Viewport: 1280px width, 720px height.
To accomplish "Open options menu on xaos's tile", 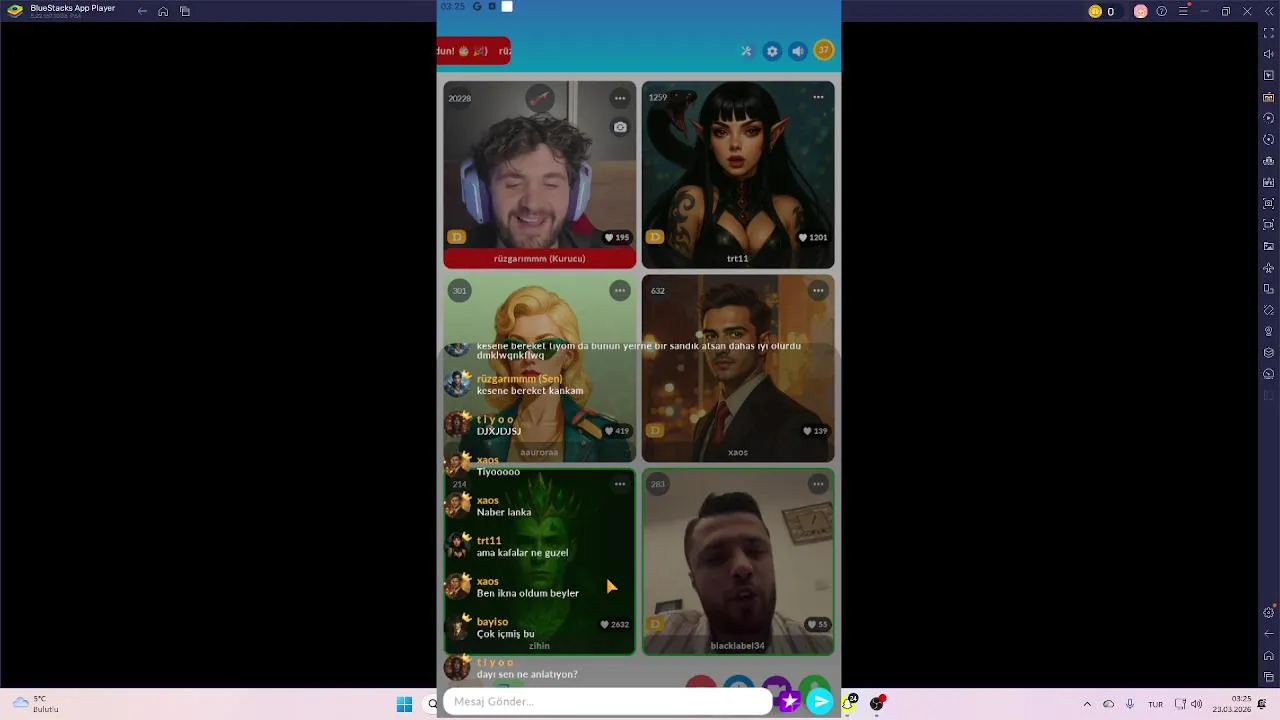I will [x=818, y=290].
